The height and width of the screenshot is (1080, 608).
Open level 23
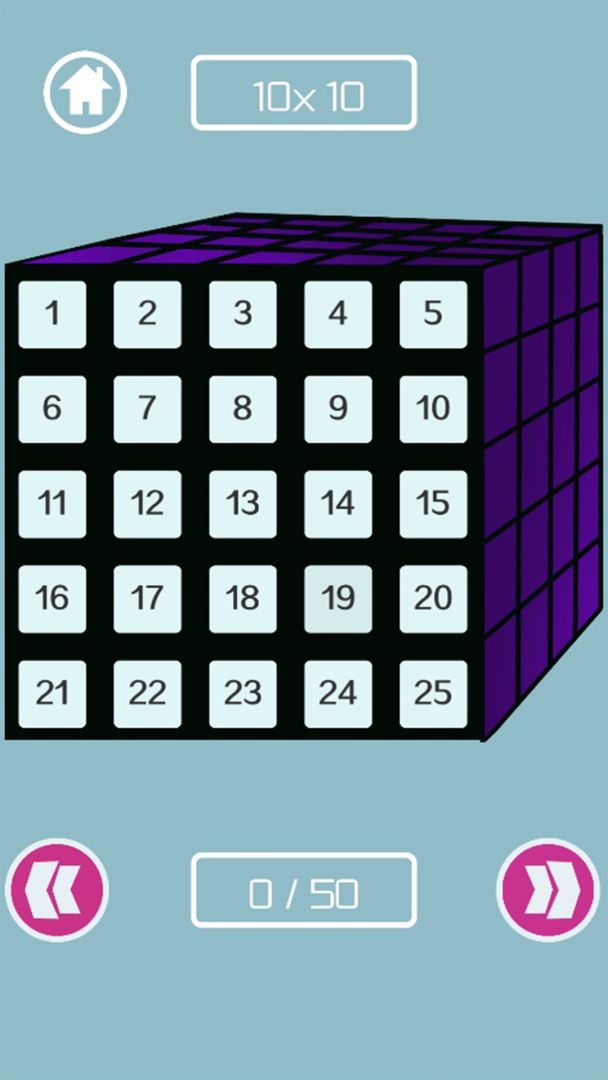[x=242, y=694]
